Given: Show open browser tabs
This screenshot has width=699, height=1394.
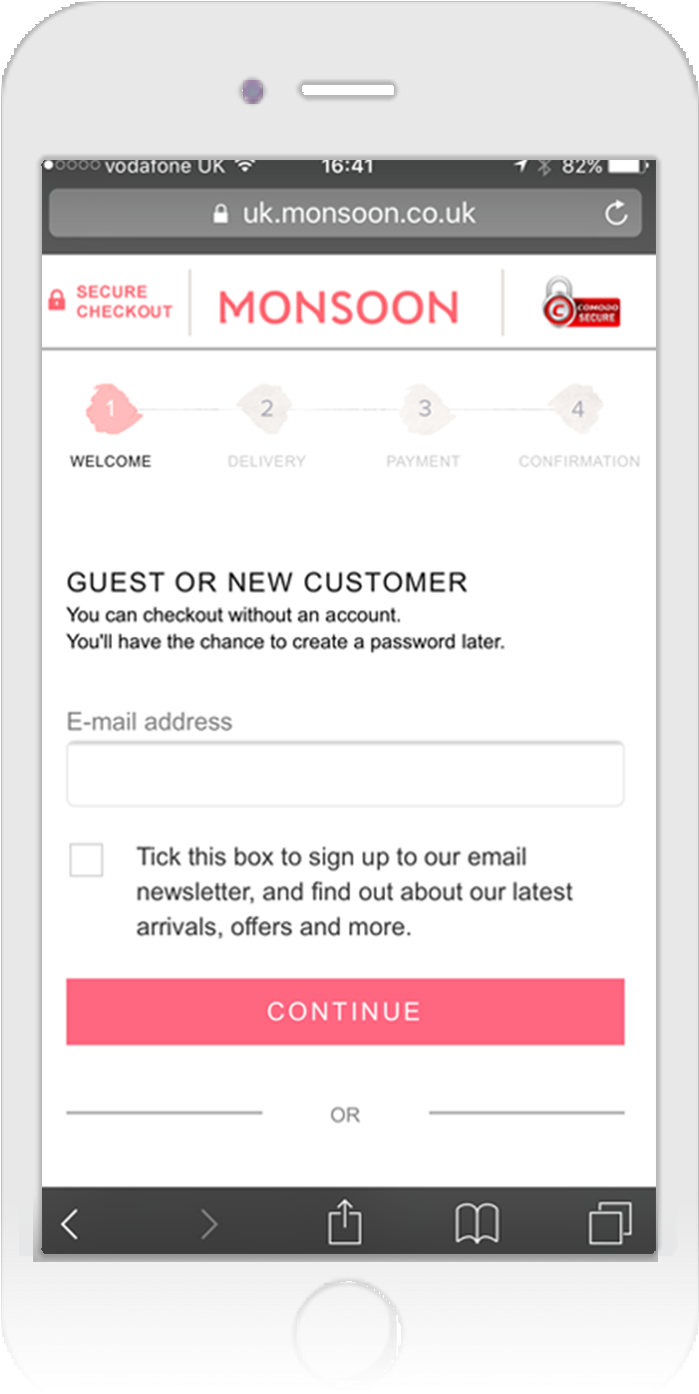Looking at the screenshot, I should 610,1223.
